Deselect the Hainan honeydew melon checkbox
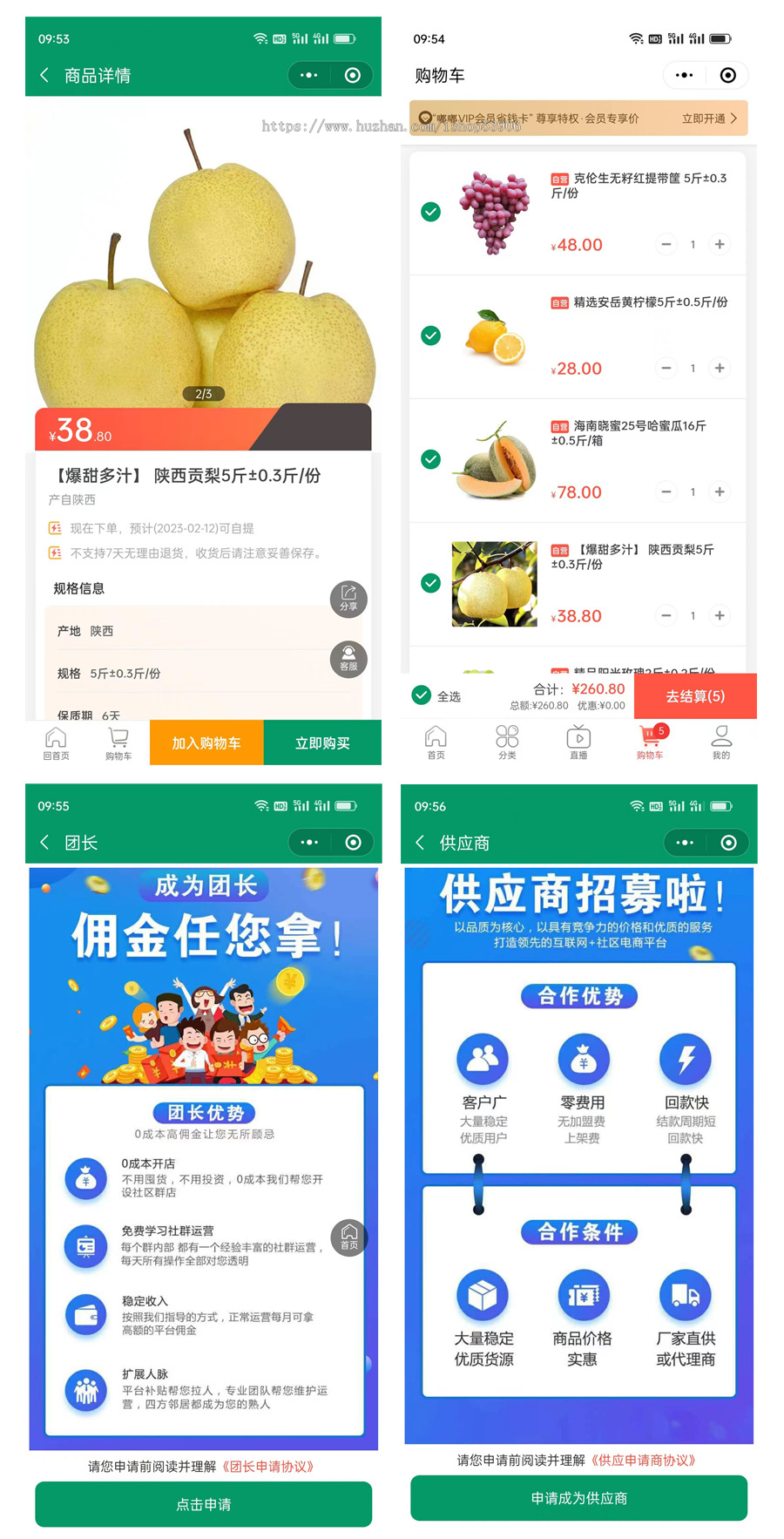 [x=430, y=459]
